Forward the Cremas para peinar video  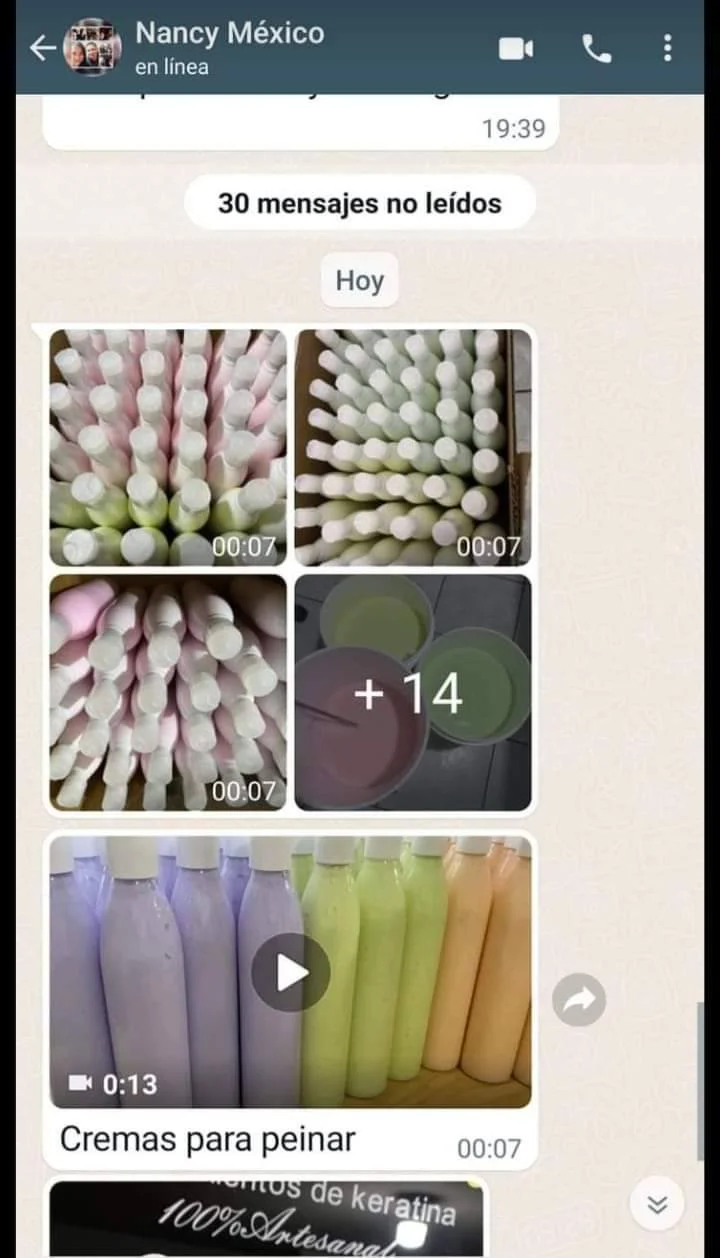[x=579, y=999]
